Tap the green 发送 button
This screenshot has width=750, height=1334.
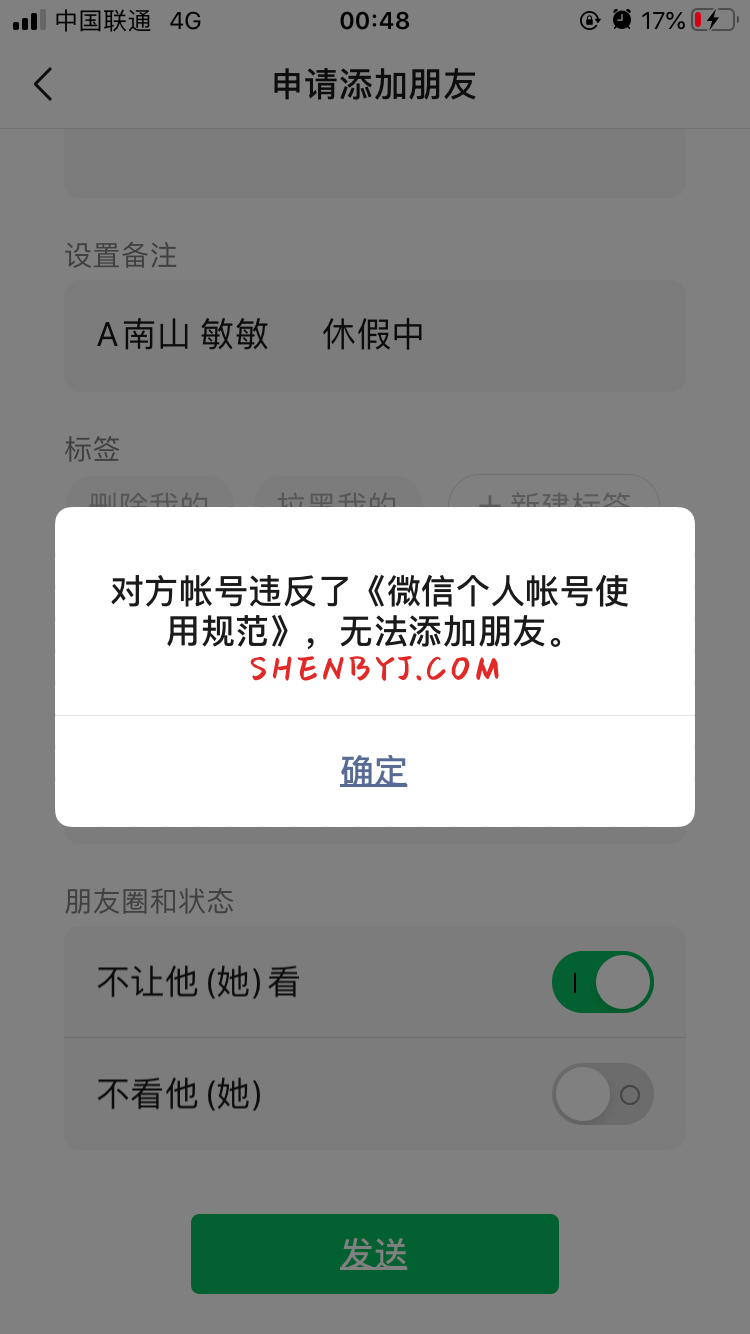pos(374,1253)
